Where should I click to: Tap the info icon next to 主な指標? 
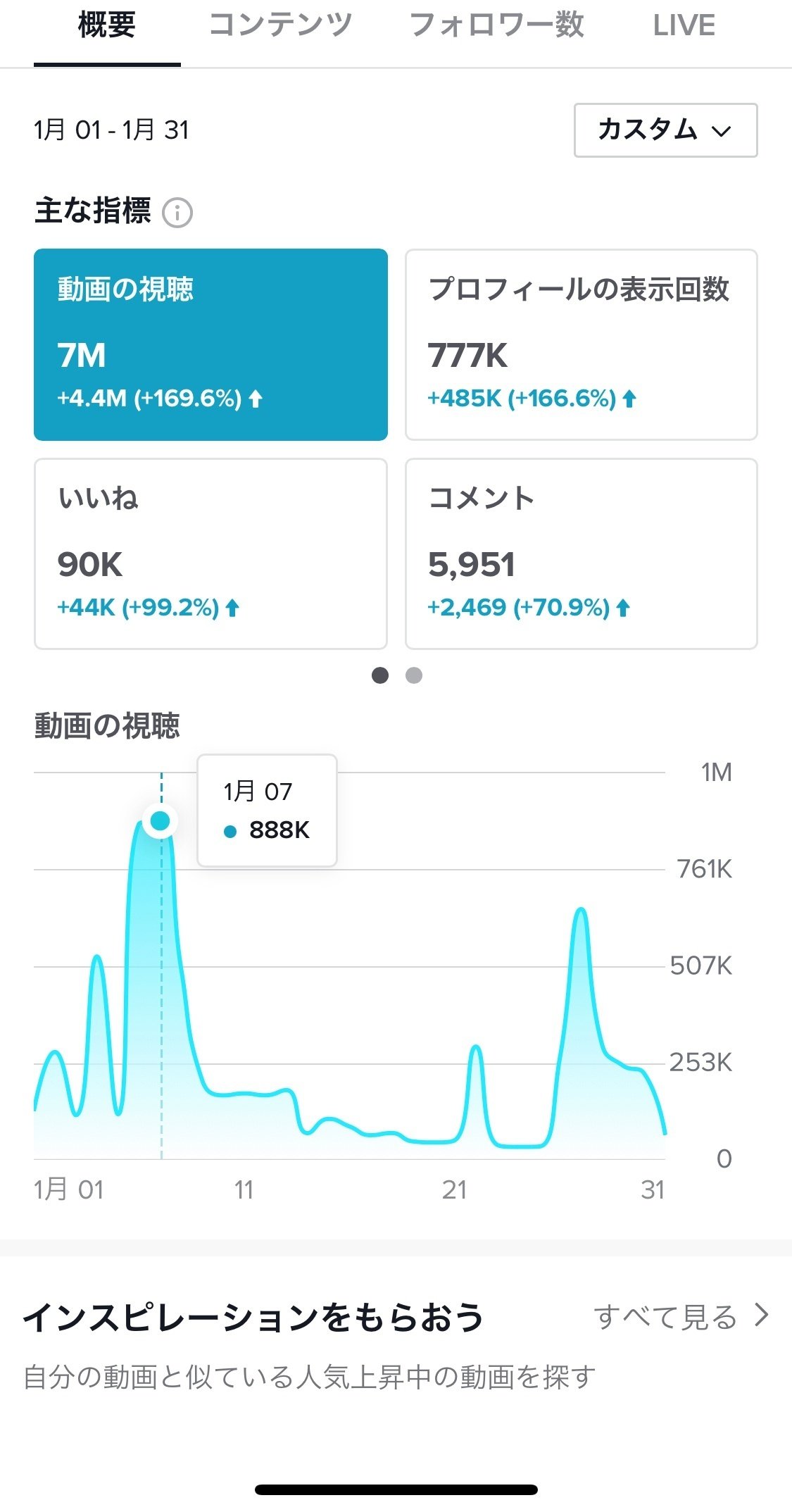[x=177, y=212]
